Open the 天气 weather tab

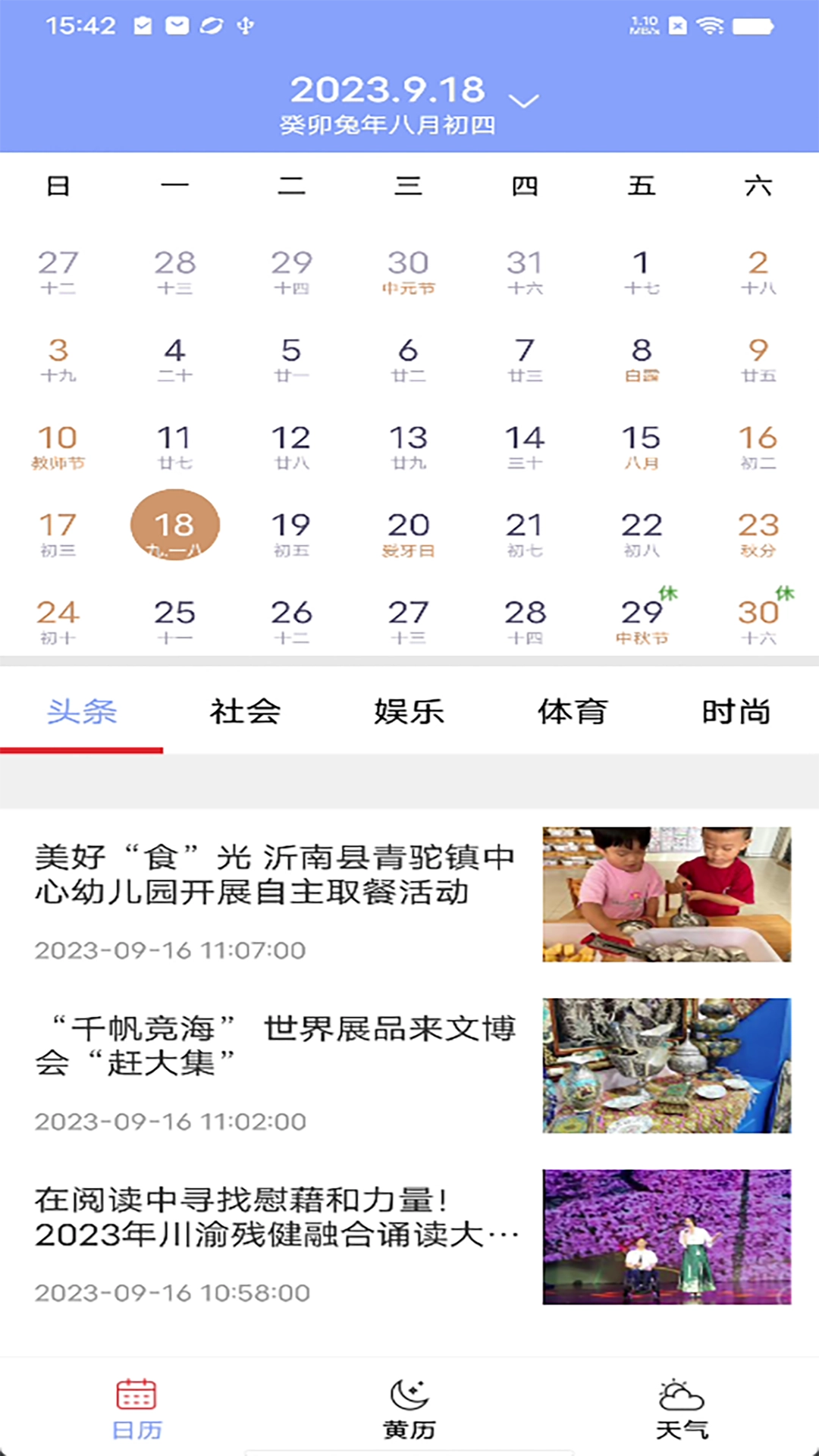(682, 1409)
